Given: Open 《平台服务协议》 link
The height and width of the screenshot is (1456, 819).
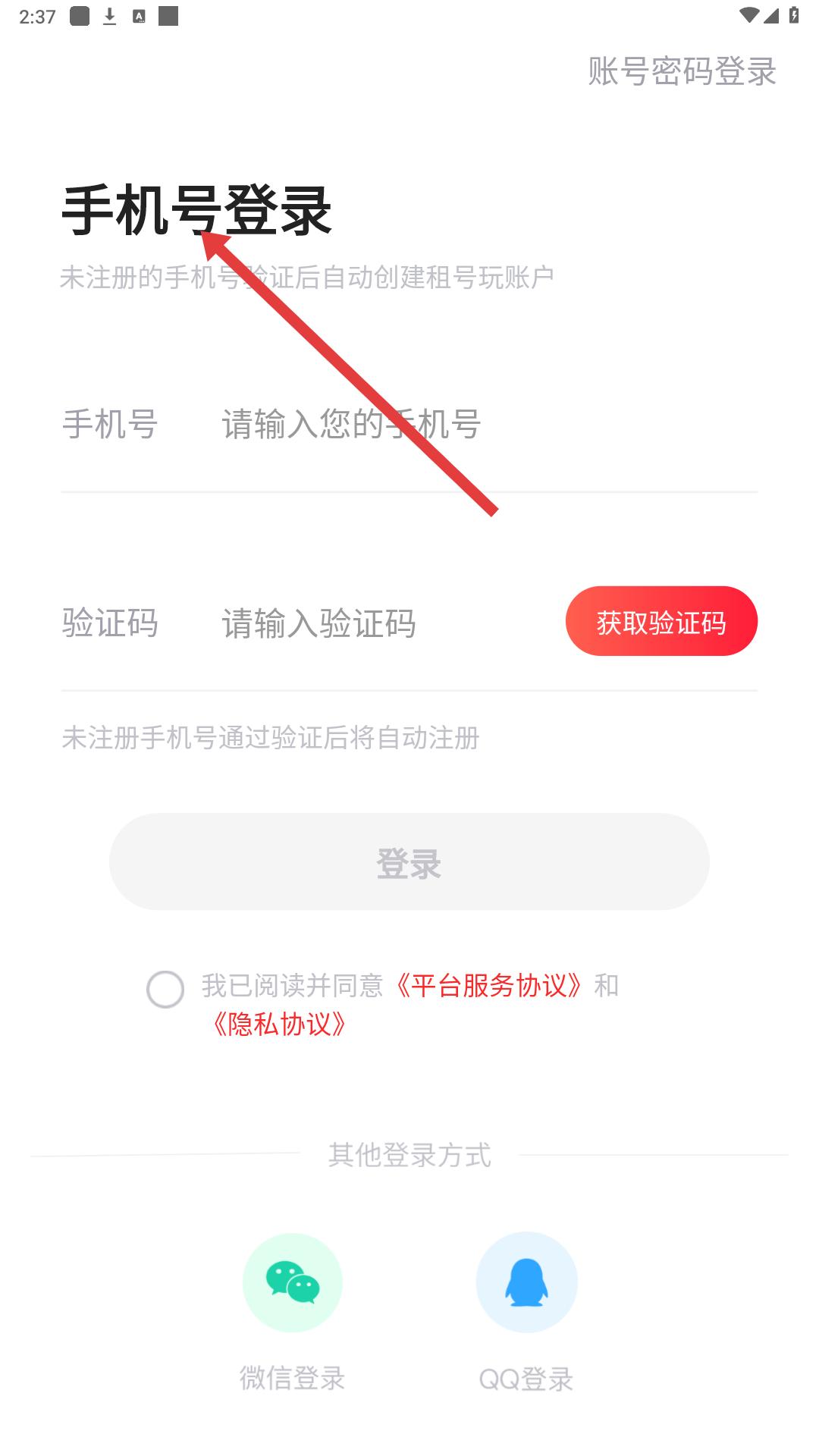Looking at the screenshot, I should coord(490,985).
